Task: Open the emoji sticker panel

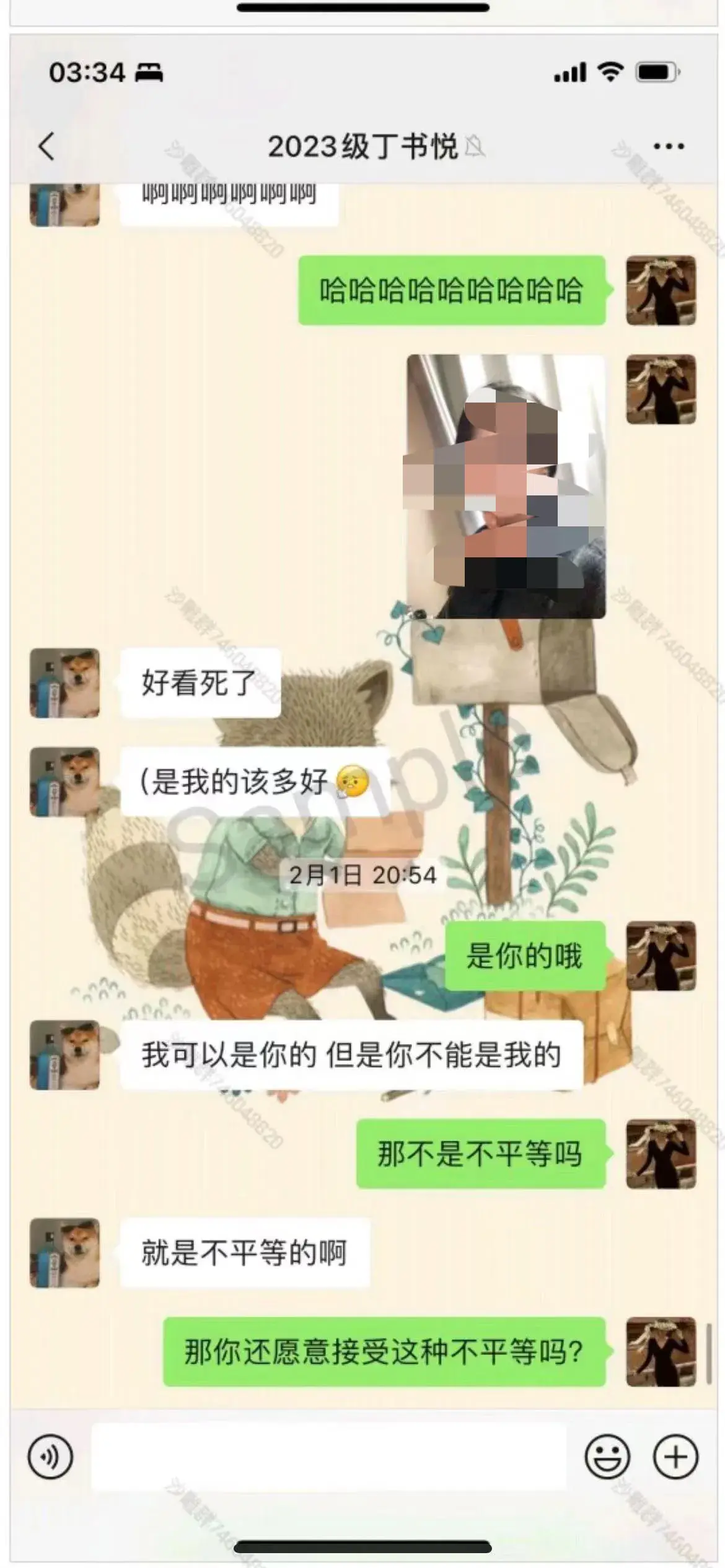Action: tap(607, 1457)
